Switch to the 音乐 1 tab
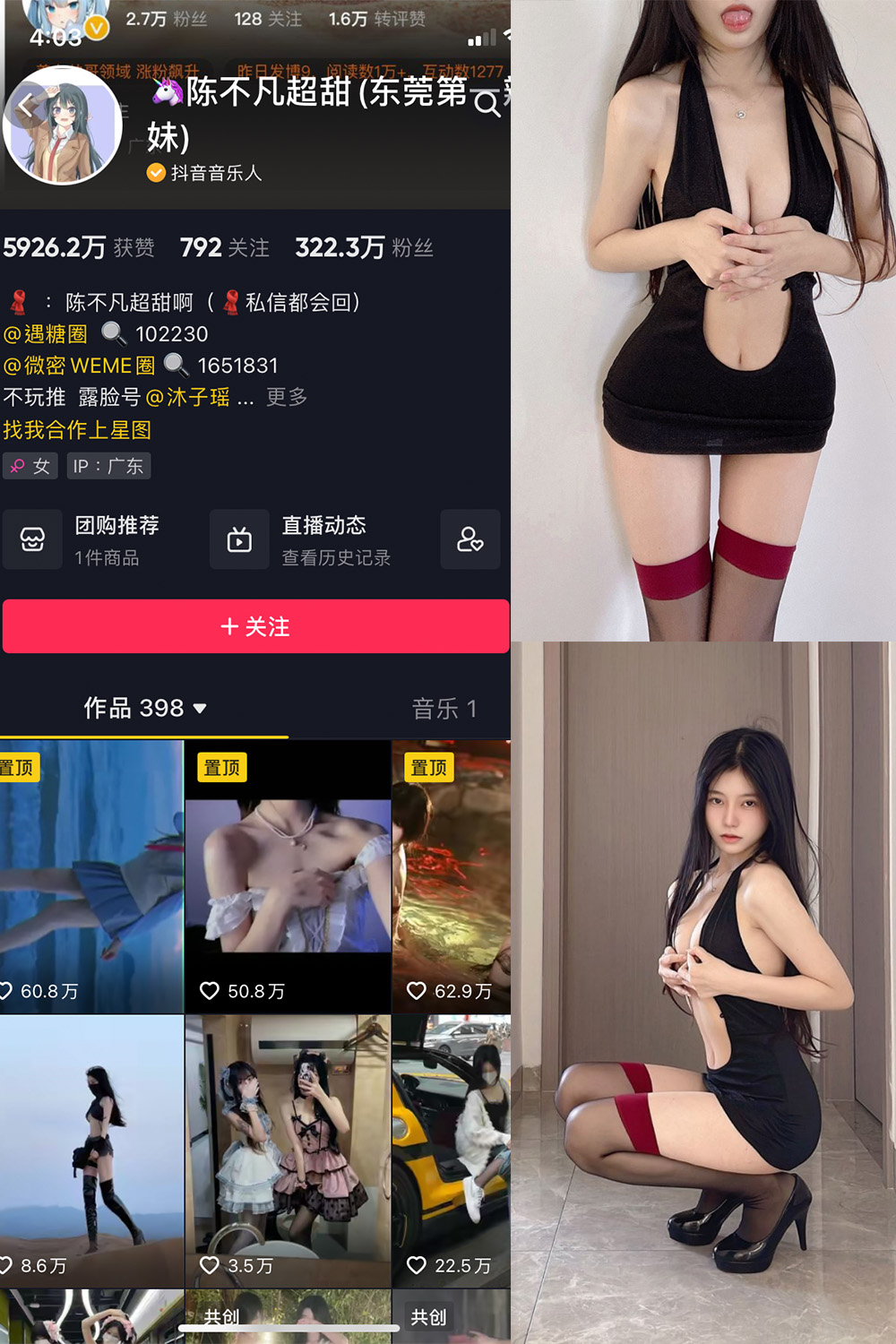The image size is (896, 1344). [445, 708]
